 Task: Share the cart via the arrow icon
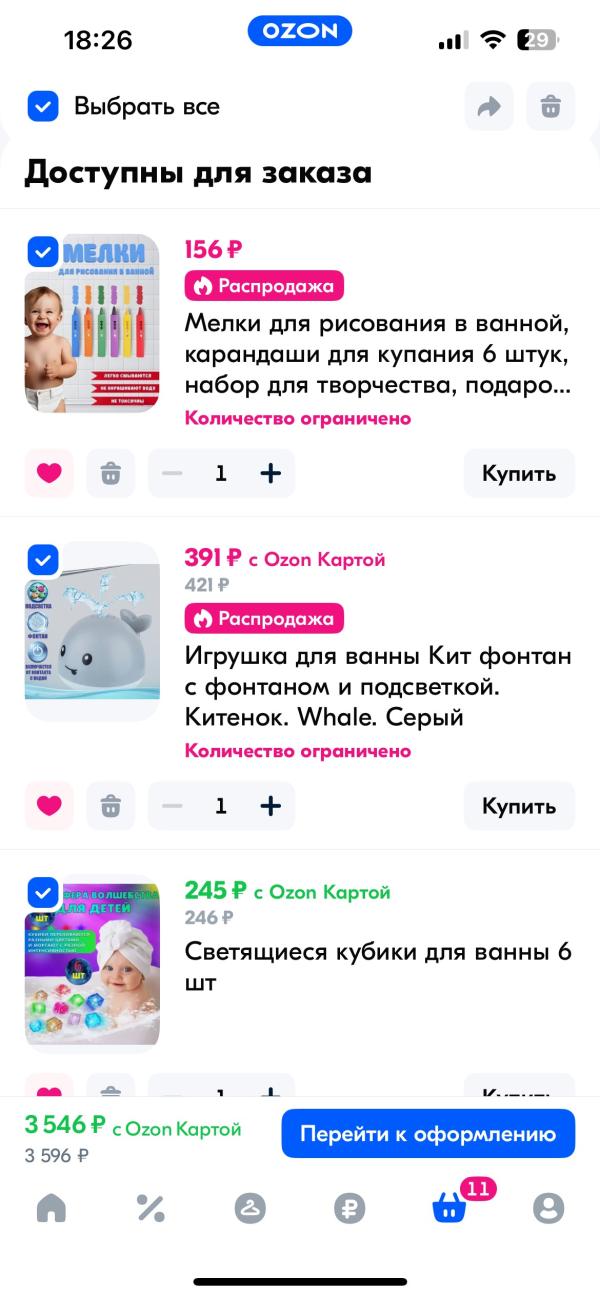[x=489, y=106]
